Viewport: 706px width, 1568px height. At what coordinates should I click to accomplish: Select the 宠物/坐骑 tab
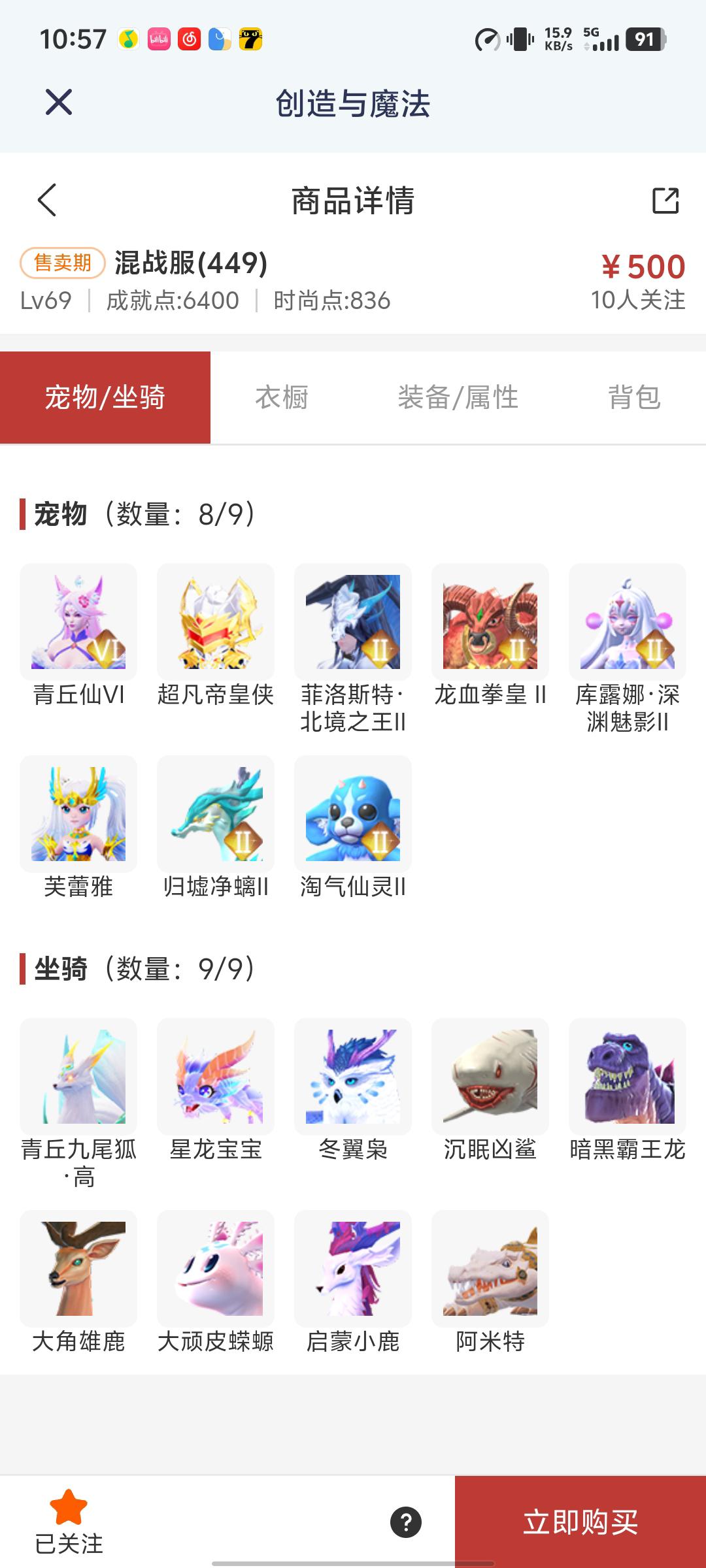click(x=105, y=397)
